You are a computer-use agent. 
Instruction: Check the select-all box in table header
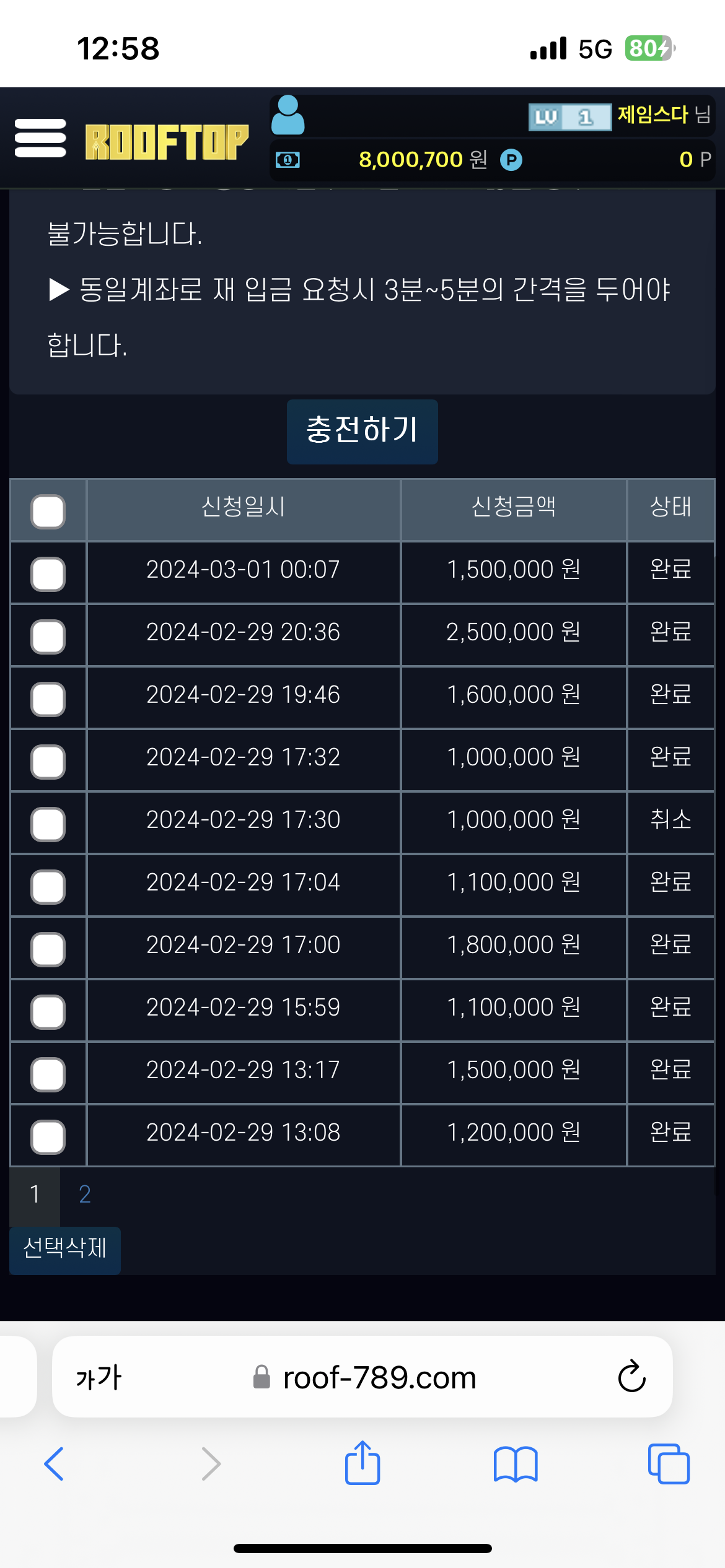point(48,512)
